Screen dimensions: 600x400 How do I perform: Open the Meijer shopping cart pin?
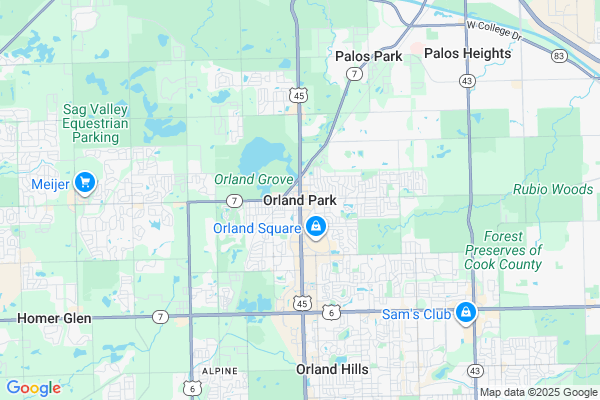pos(85,182)
